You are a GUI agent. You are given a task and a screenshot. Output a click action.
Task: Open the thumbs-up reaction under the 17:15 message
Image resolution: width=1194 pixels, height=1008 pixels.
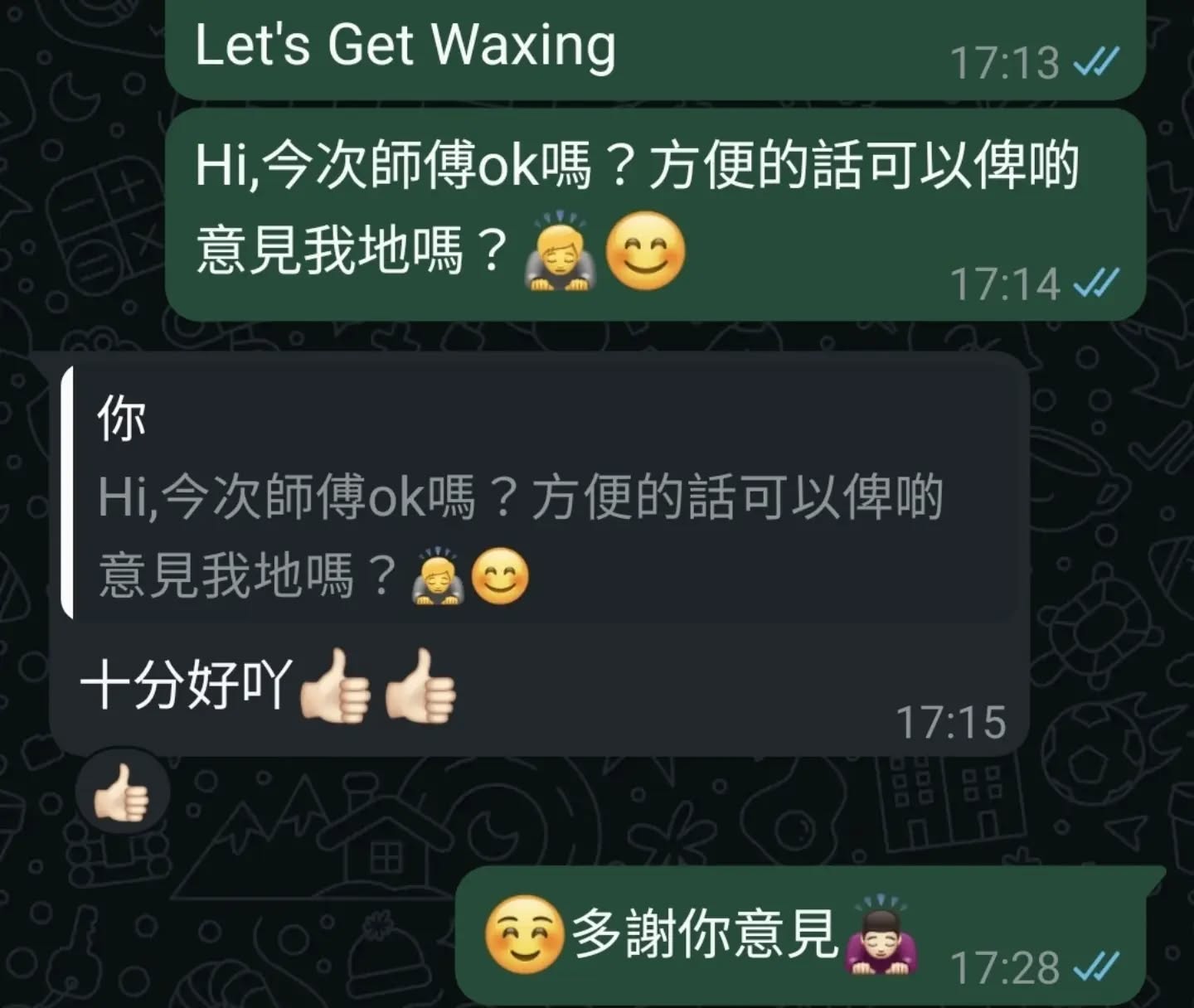point(123,792)
